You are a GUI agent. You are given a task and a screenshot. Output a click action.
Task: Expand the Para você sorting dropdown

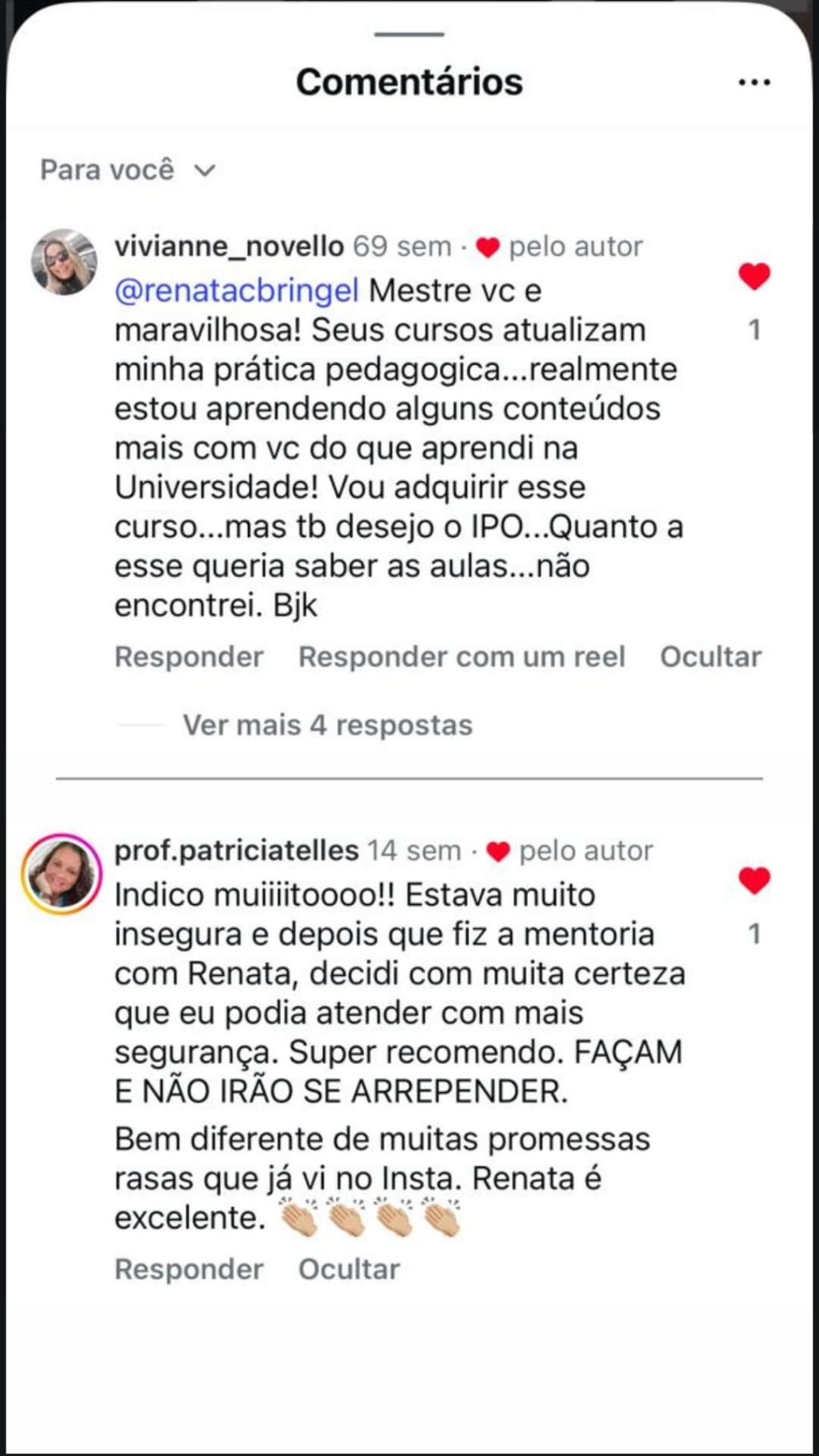128,170
